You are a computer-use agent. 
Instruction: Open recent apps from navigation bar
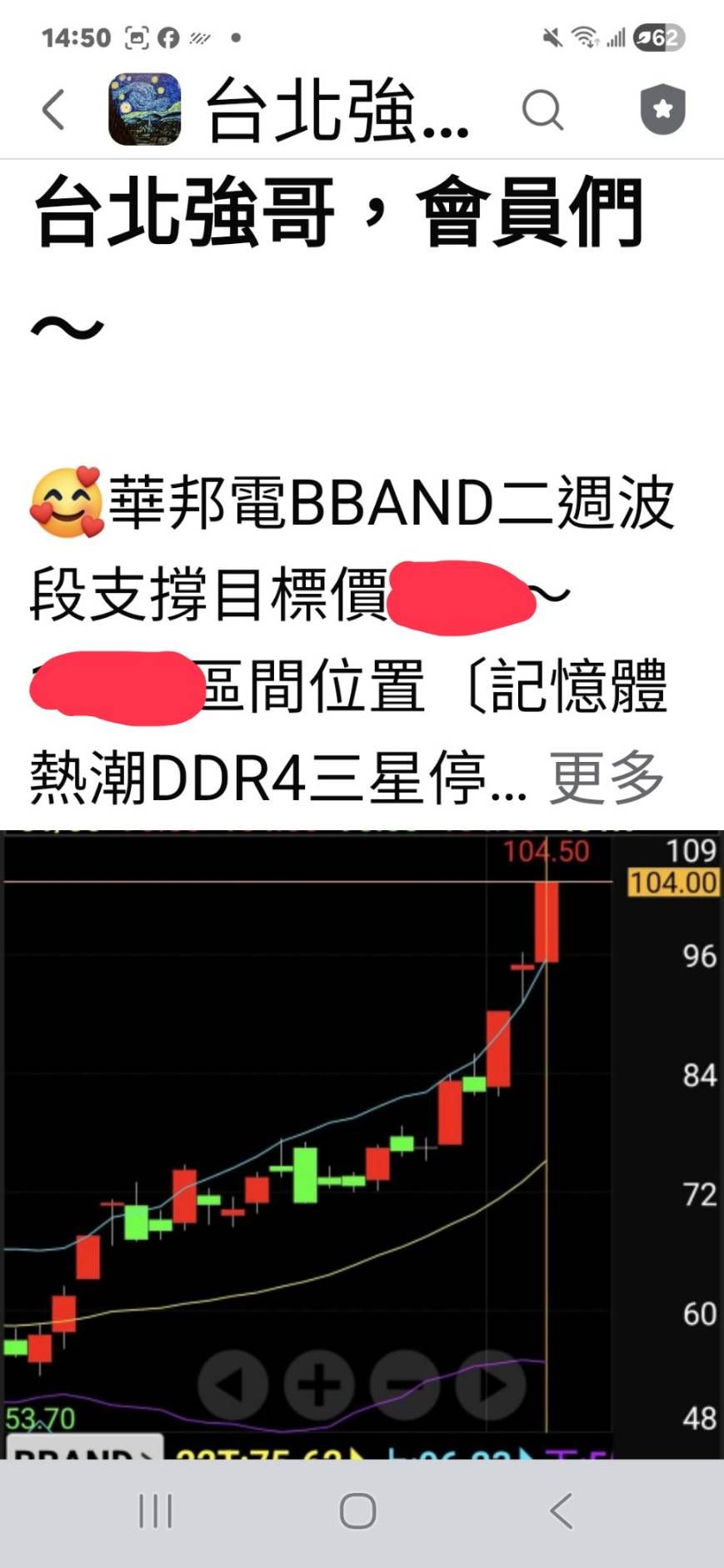pyautogui.click(x=156, y=1511)
